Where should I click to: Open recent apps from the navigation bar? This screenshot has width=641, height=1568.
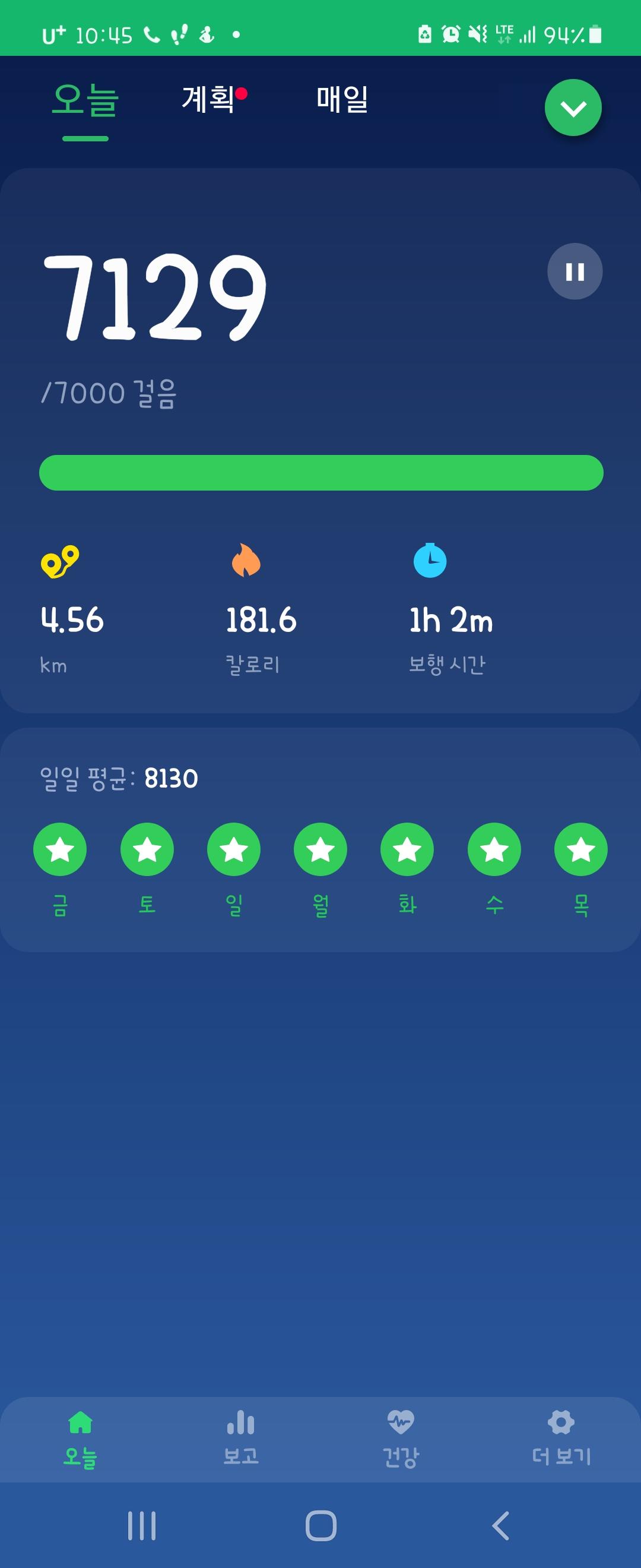[142, 1526]
